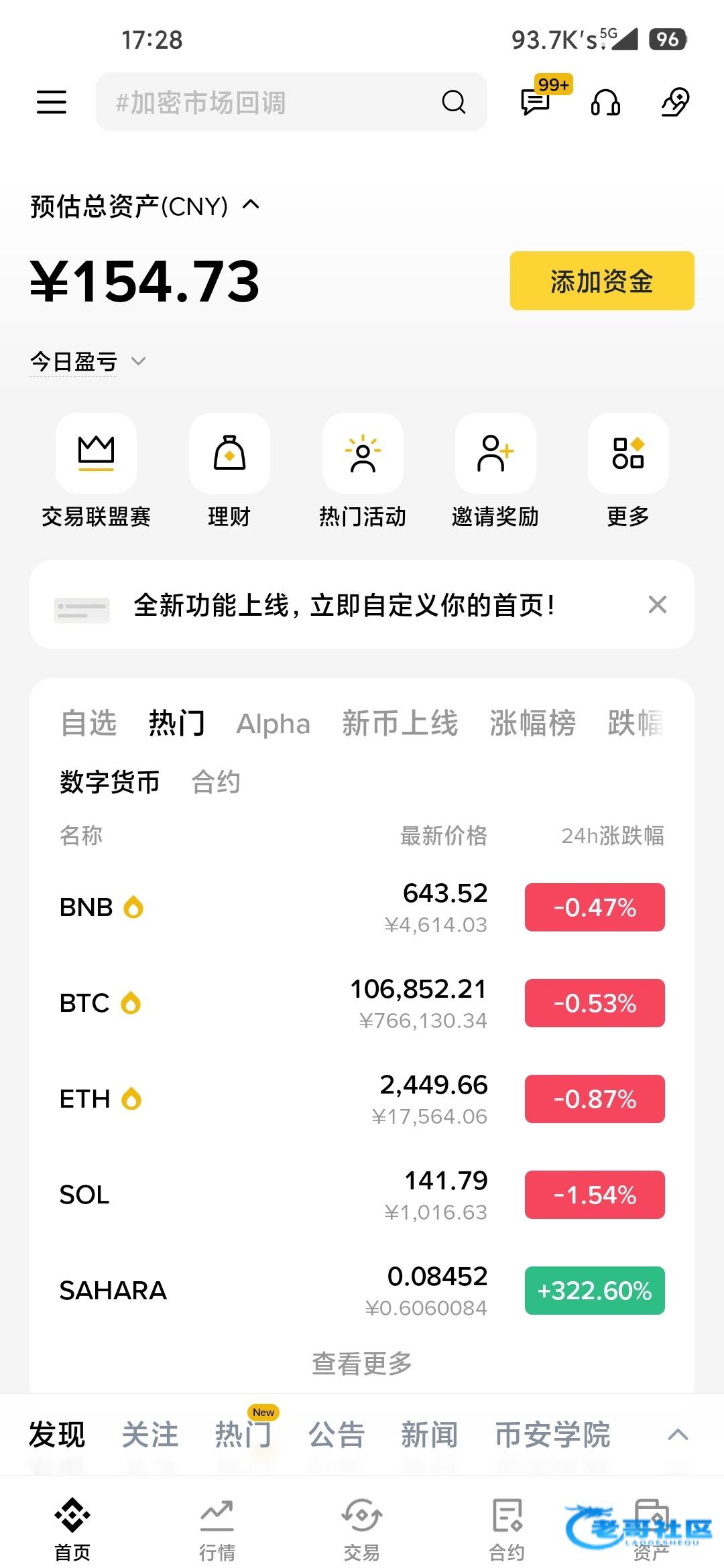Open the hamburger menu
Screen dimensions: 724x1568
tap(52, 103)
